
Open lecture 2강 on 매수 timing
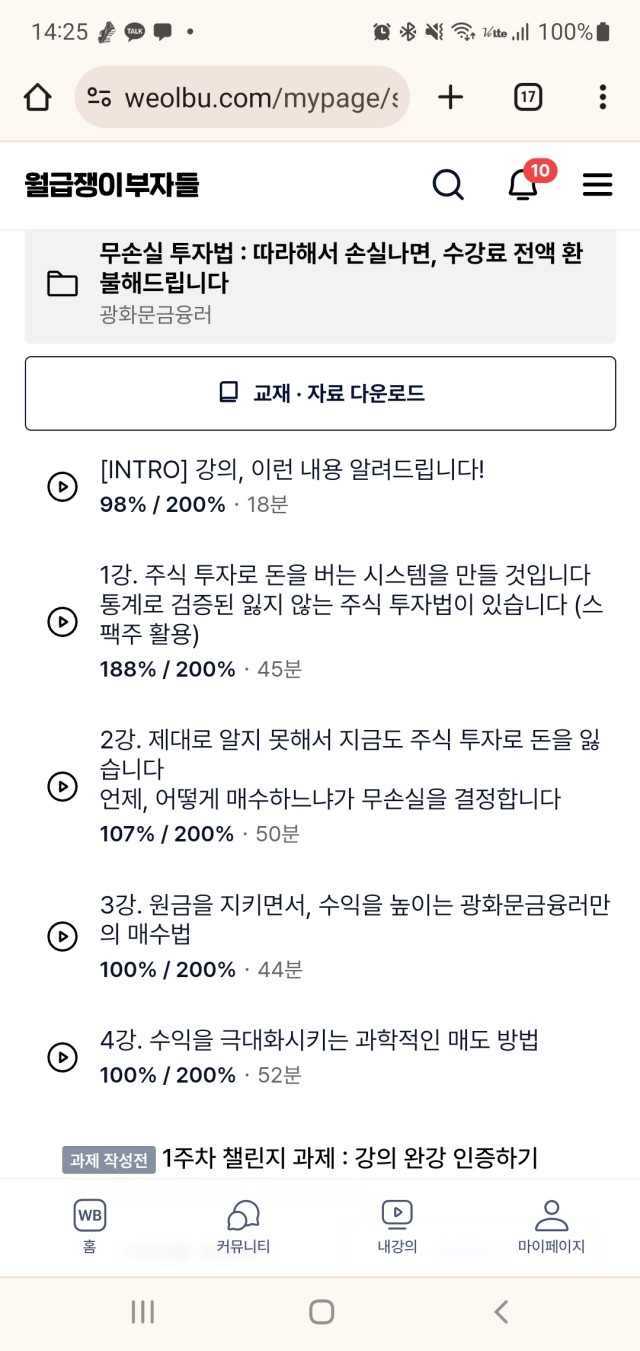[320, 786]
